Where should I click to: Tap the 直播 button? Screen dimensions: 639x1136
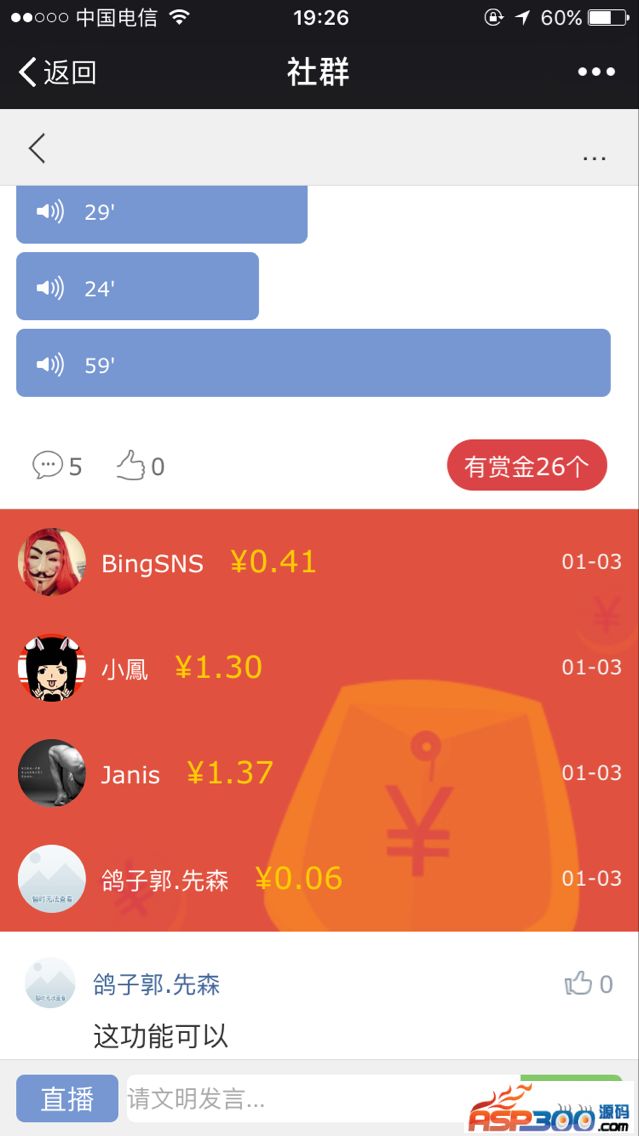click(67, 1098)
